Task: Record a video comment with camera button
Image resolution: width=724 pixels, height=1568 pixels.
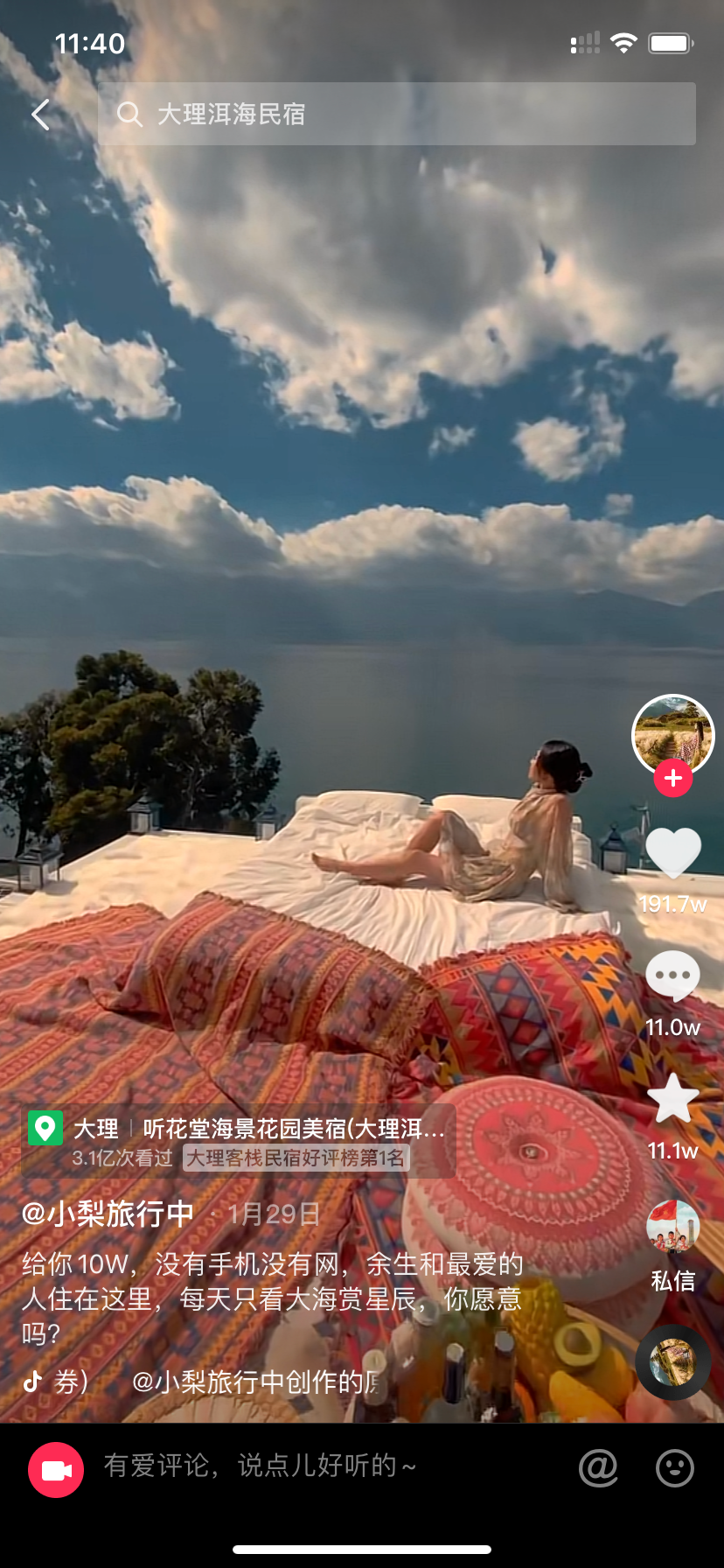Action: coord(56,1470)
